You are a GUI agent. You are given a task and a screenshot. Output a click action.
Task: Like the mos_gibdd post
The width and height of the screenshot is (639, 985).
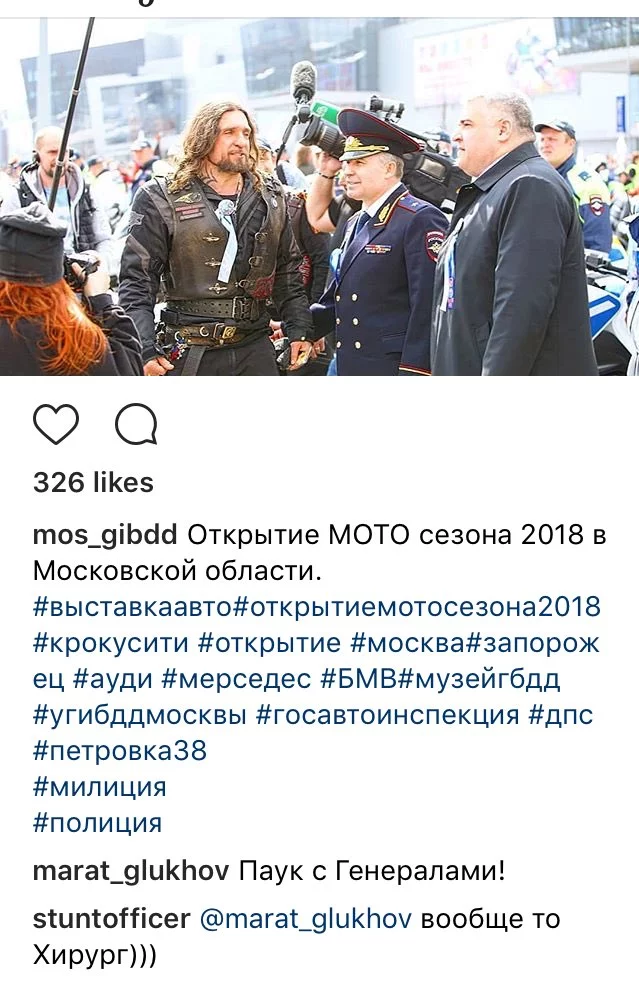click(56, 425)
